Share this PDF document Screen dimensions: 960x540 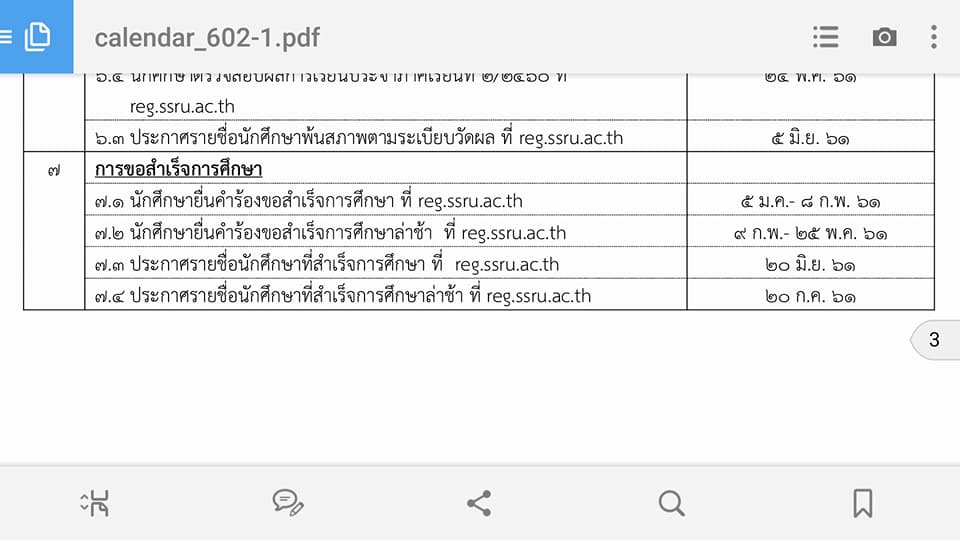[x=479, y=502]
